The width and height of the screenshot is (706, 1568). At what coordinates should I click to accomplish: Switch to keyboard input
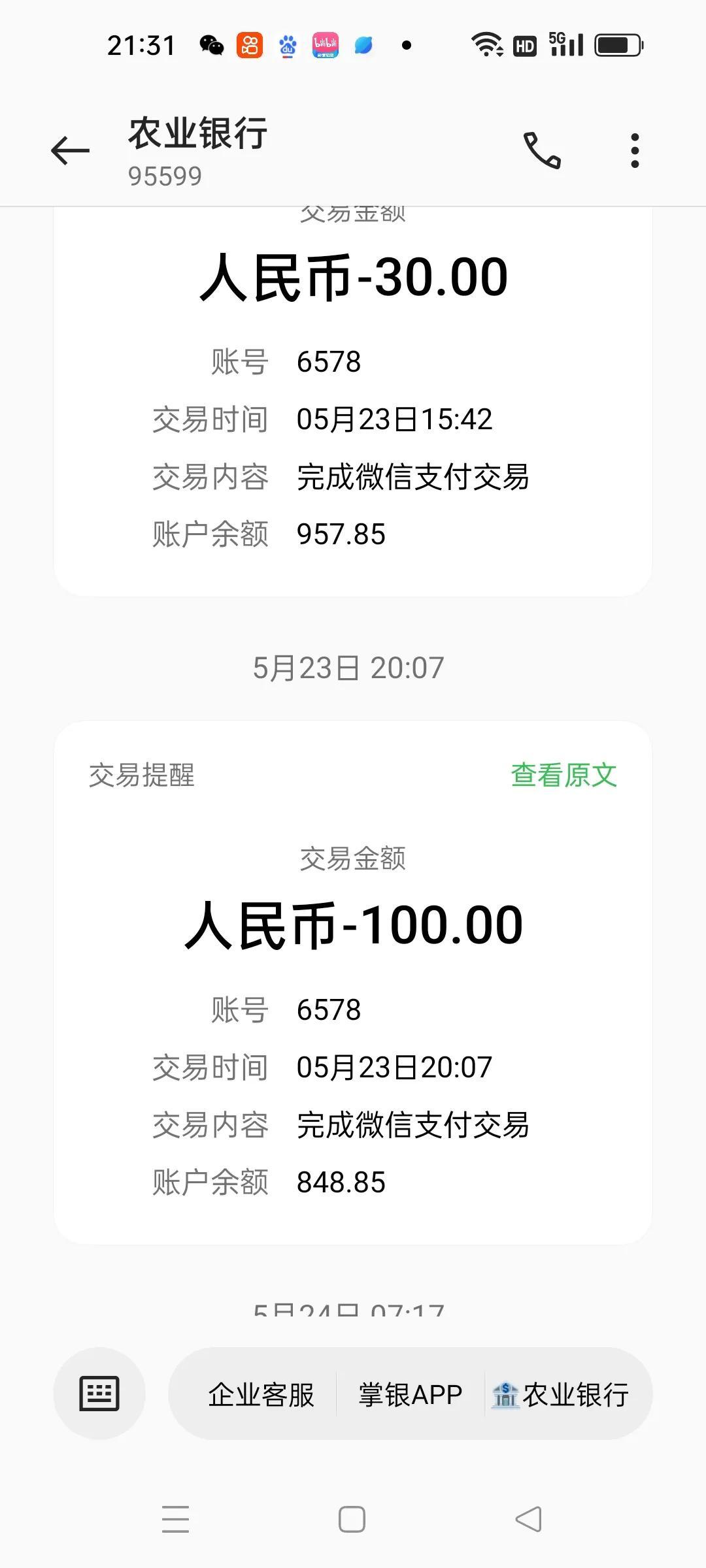99,1394
